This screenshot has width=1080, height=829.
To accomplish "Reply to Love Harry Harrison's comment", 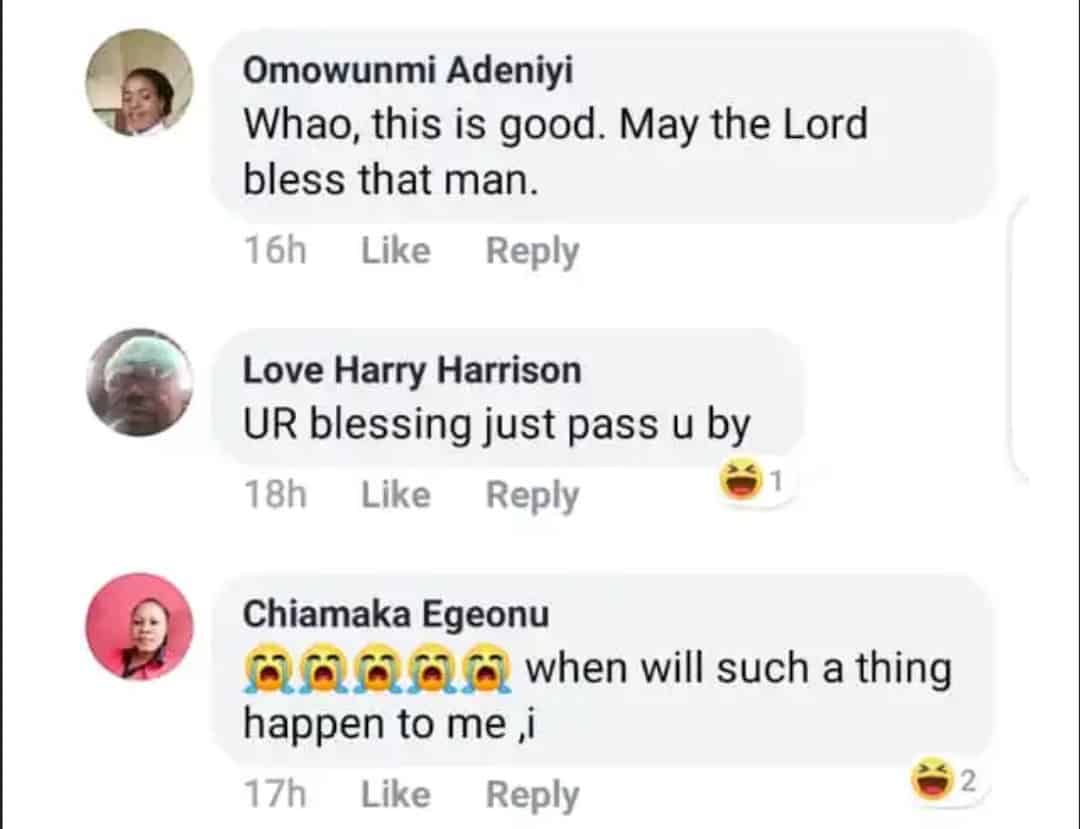I will 532,496.
